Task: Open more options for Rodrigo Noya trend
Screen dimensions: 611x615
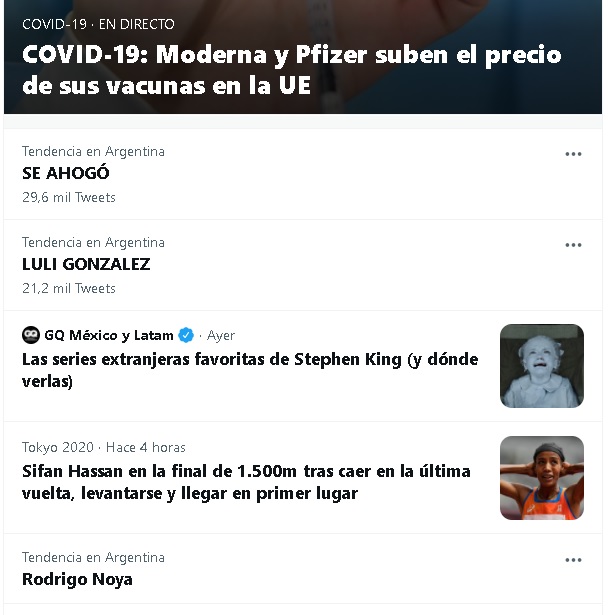Action: [573, 560]
